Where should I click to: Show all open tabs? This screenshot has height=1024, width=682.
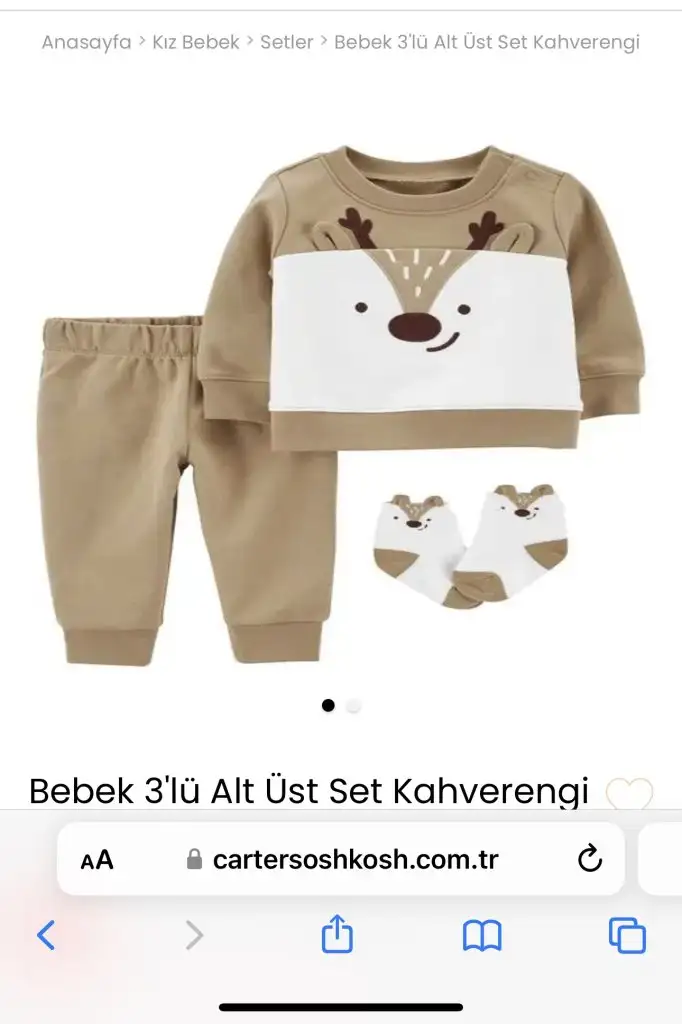click(627, 936)
